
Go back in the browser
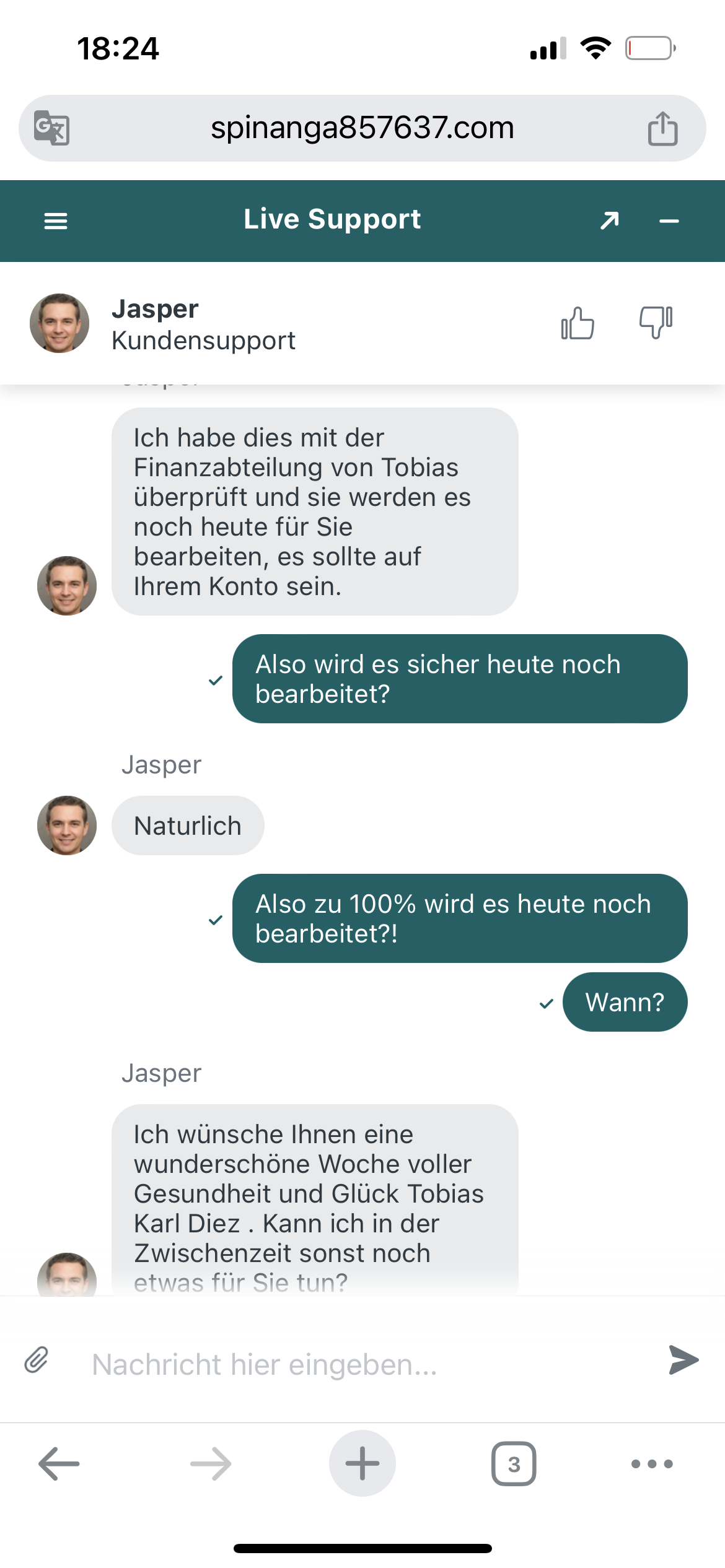coord(59,1464)
